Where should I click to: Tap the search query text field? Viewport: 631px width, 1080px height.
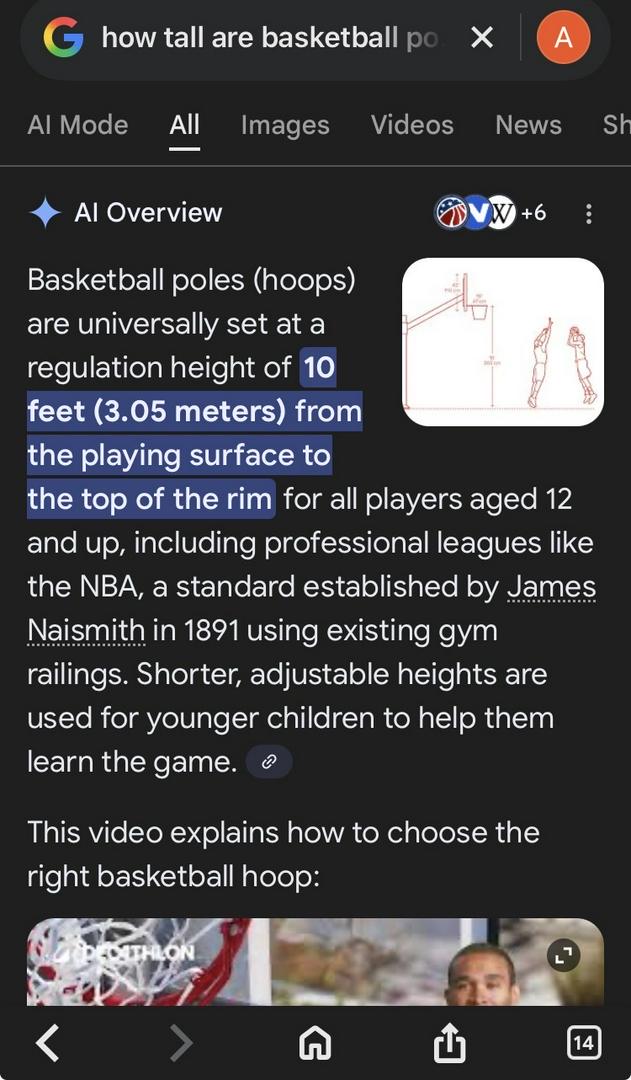pyautogui.click(x=268, y=38)
